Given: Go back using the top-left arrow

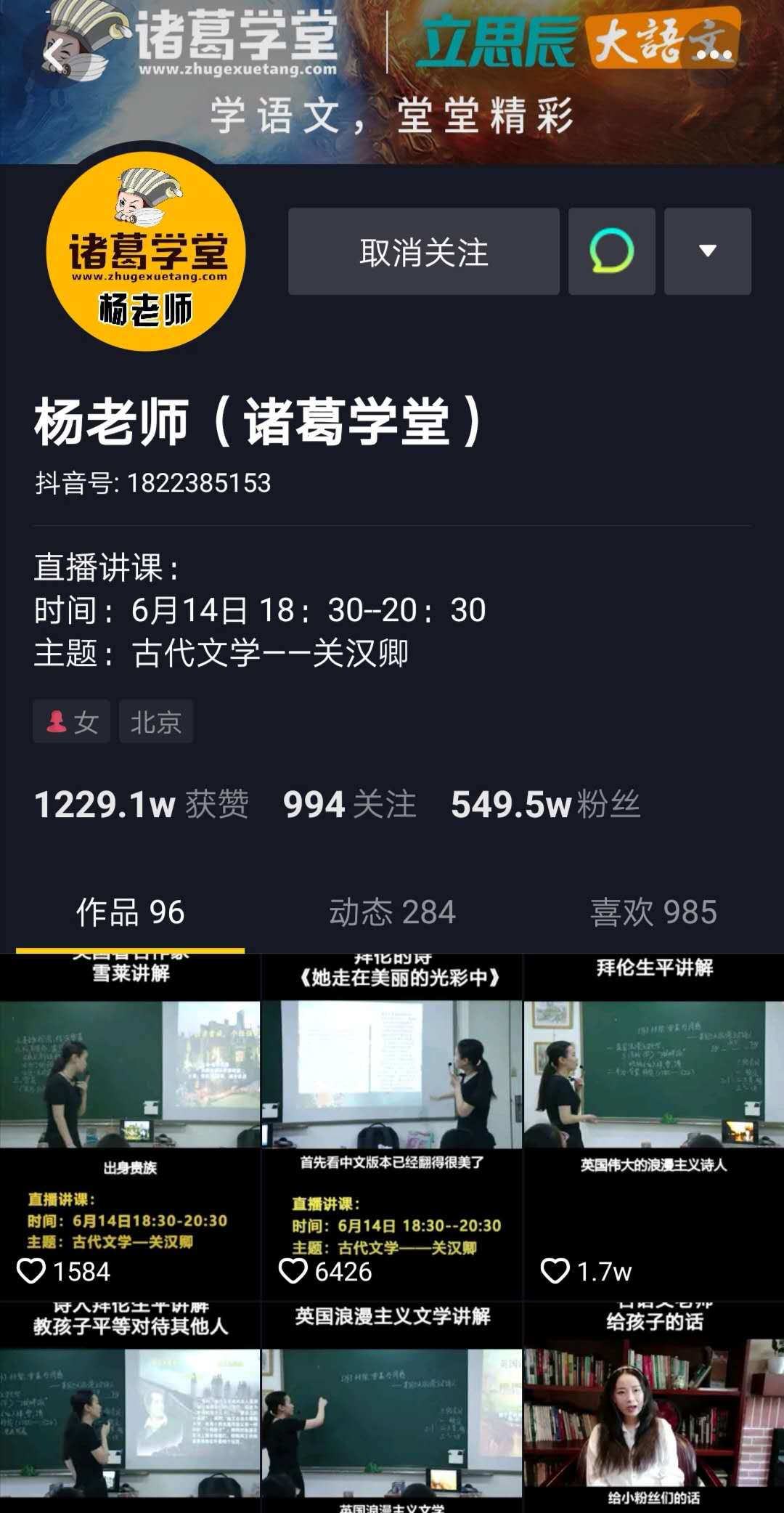Looking at the screenshot, I should [54, 57].
